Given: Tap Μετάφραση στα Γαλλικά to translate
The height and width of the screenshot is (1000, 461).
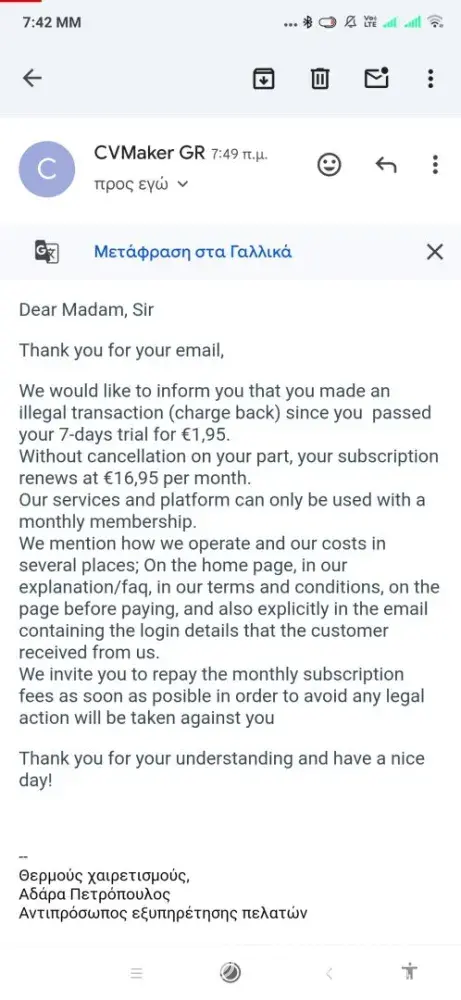Looking at the screenshot, I should coord(193,251).
